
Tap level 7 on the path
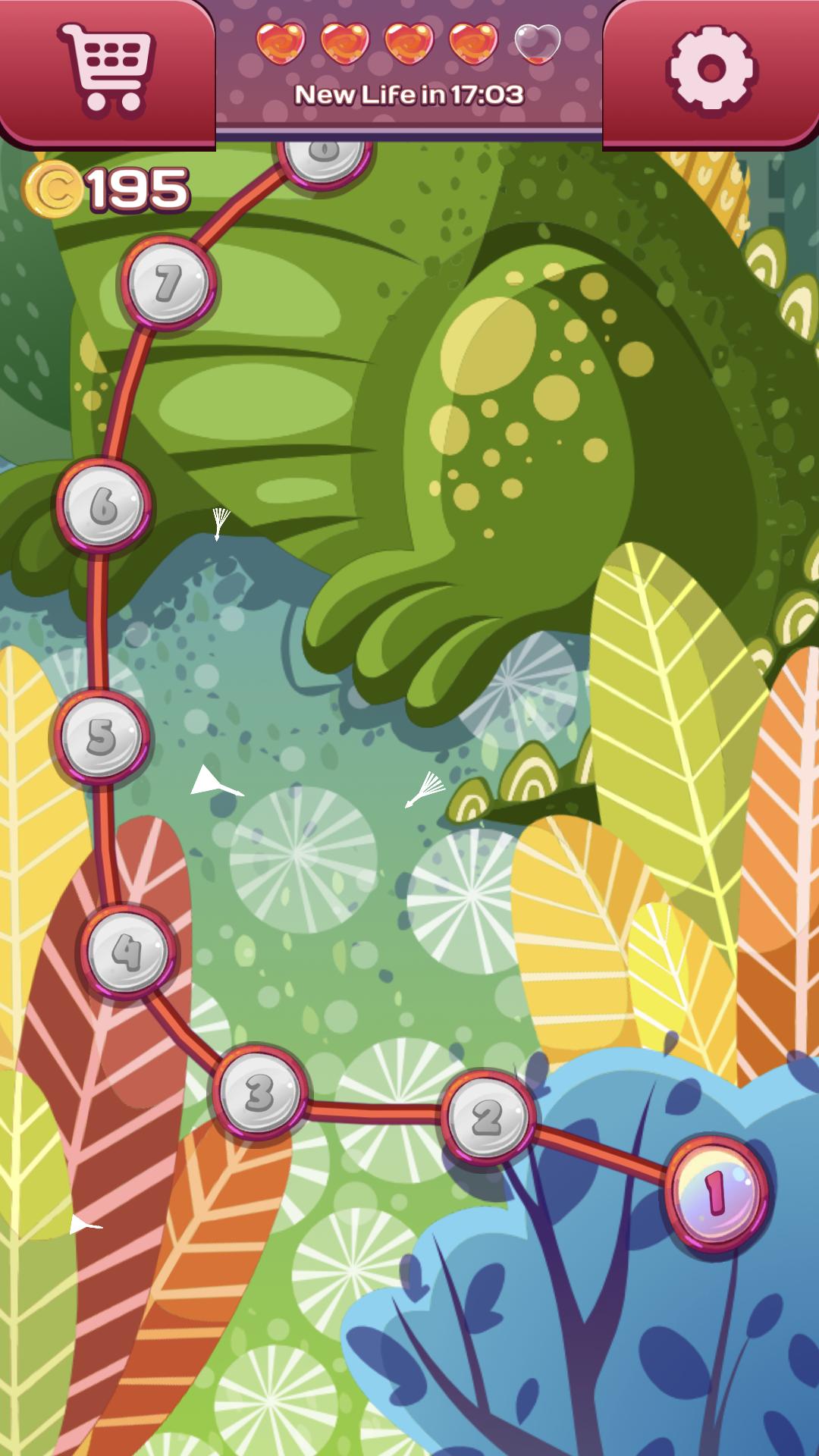pos(168,283)
